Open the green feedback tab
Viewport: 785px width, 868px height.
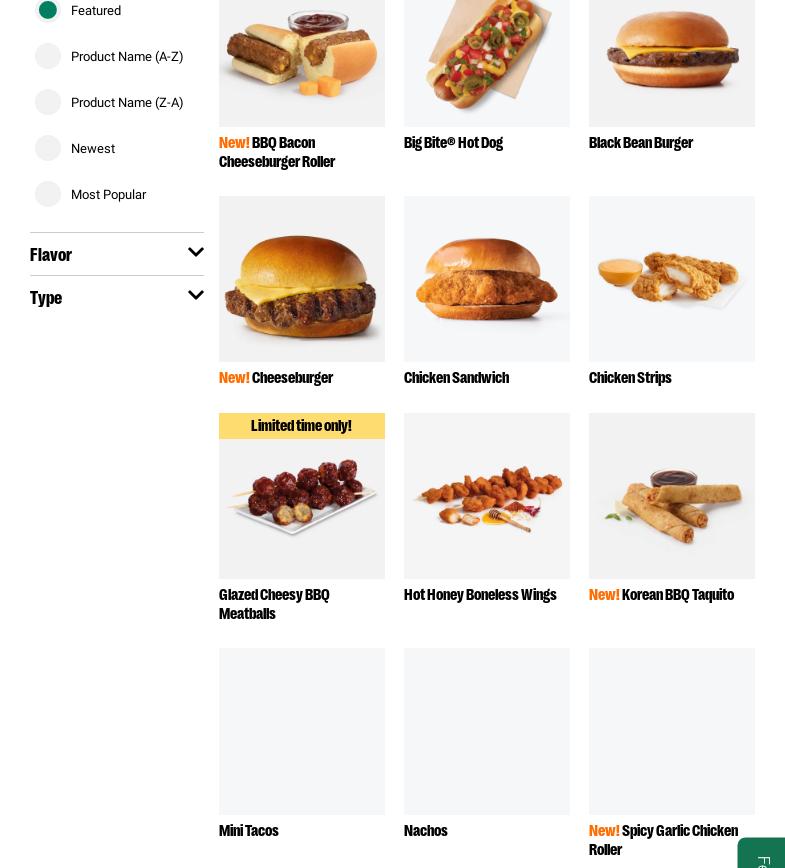coord(762,853)
